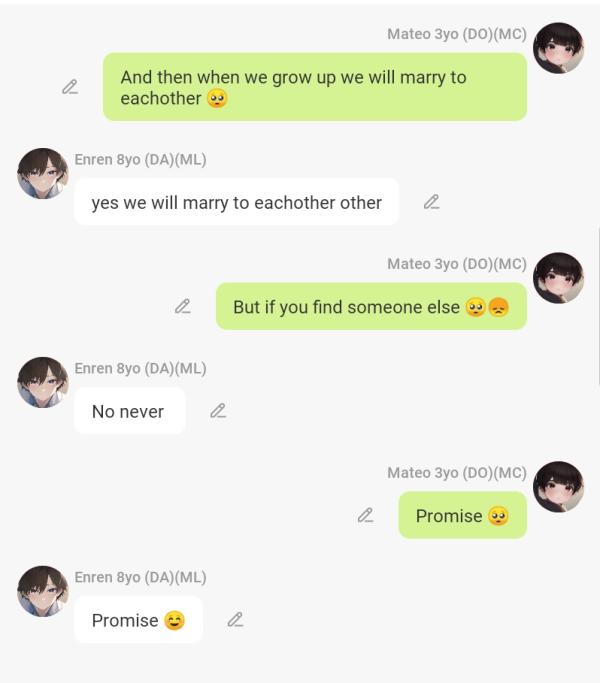Open Enren's avatar beside the "No never" reply

tap(43, 382)
